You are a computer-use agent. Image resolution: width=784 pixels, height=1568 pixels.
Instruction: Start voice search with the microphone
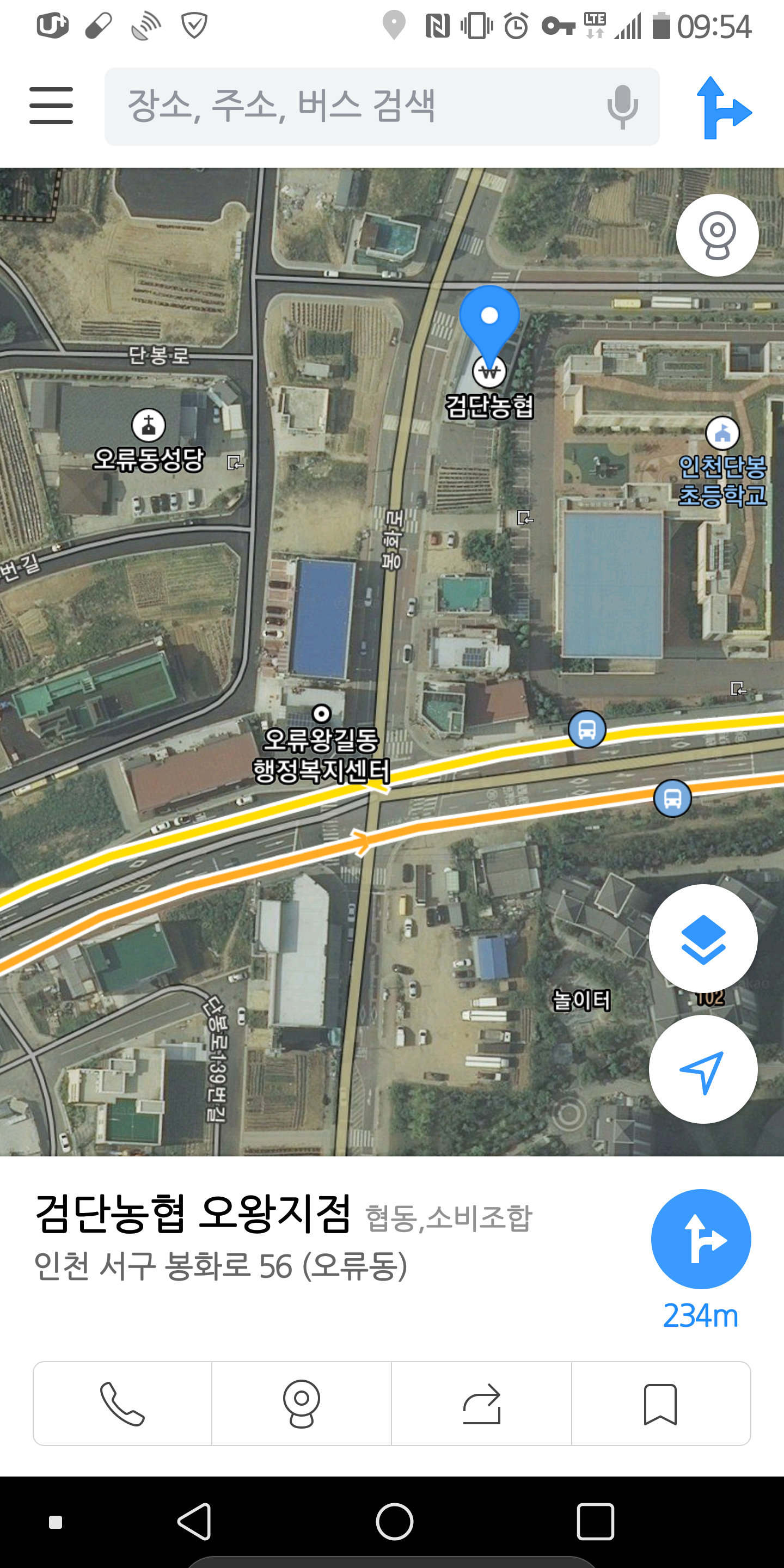click(622, 107)
